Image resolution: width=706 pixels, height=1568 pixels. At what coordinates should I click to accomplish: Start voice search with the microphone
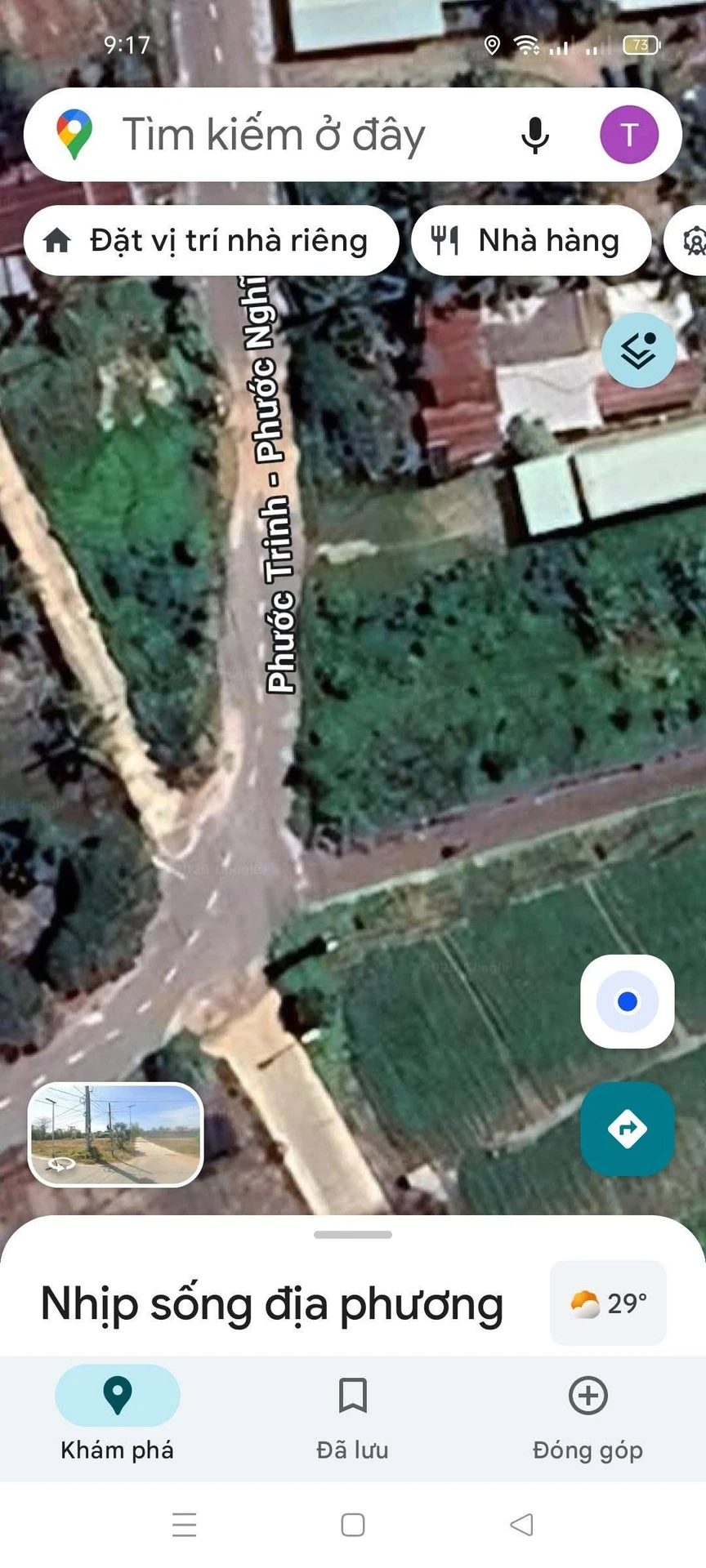(x=535, y=135)
